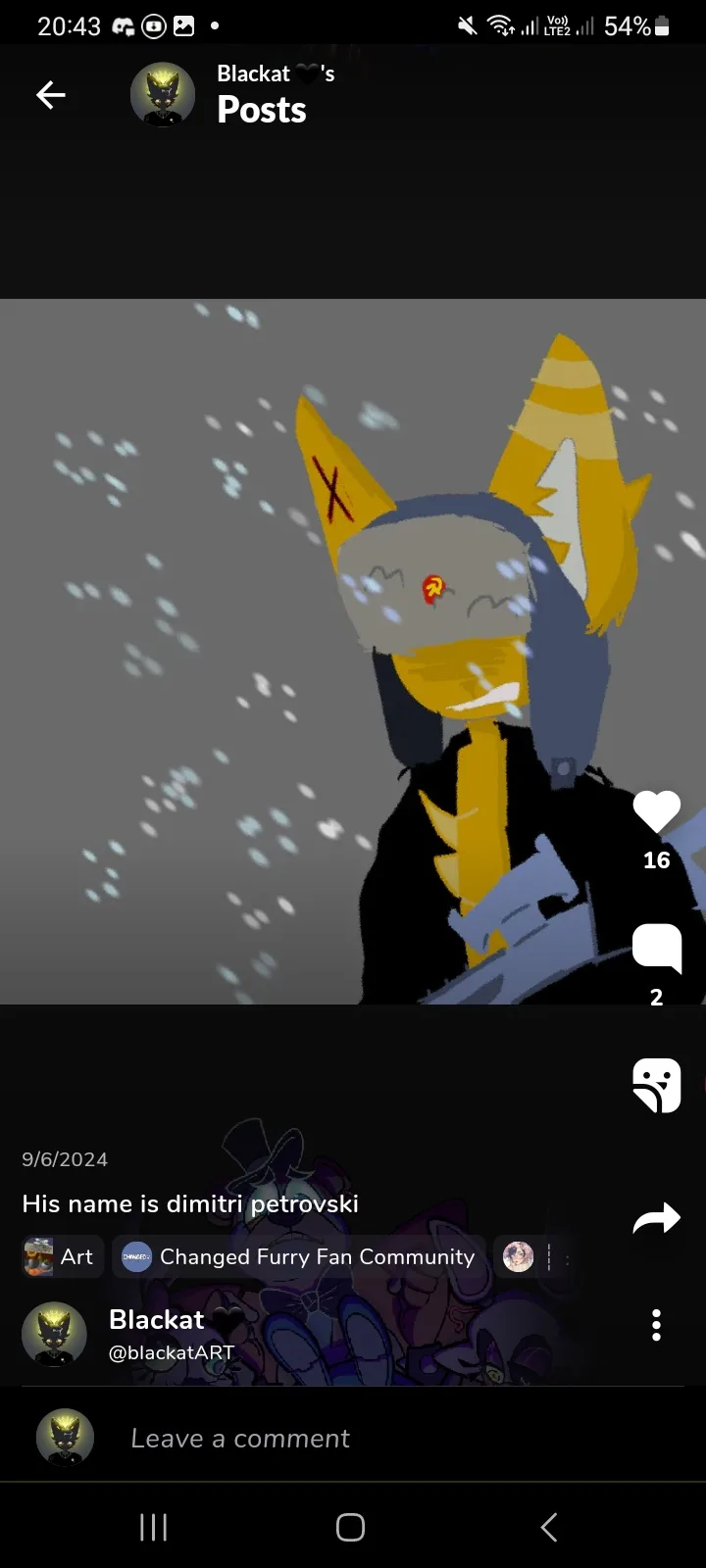Open the sticker reaction icon
706x1568 pixels.
click(656, 1085)
